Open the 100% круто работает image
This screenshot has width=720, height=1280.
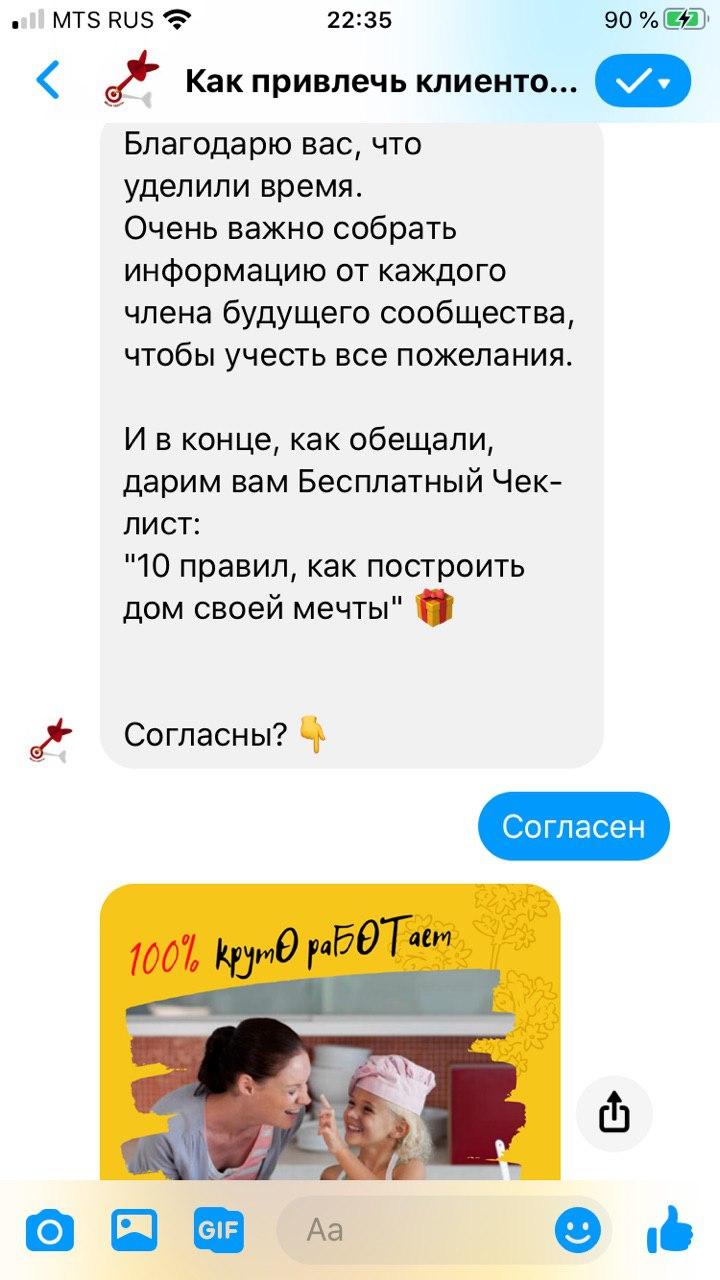[330, 1030]
